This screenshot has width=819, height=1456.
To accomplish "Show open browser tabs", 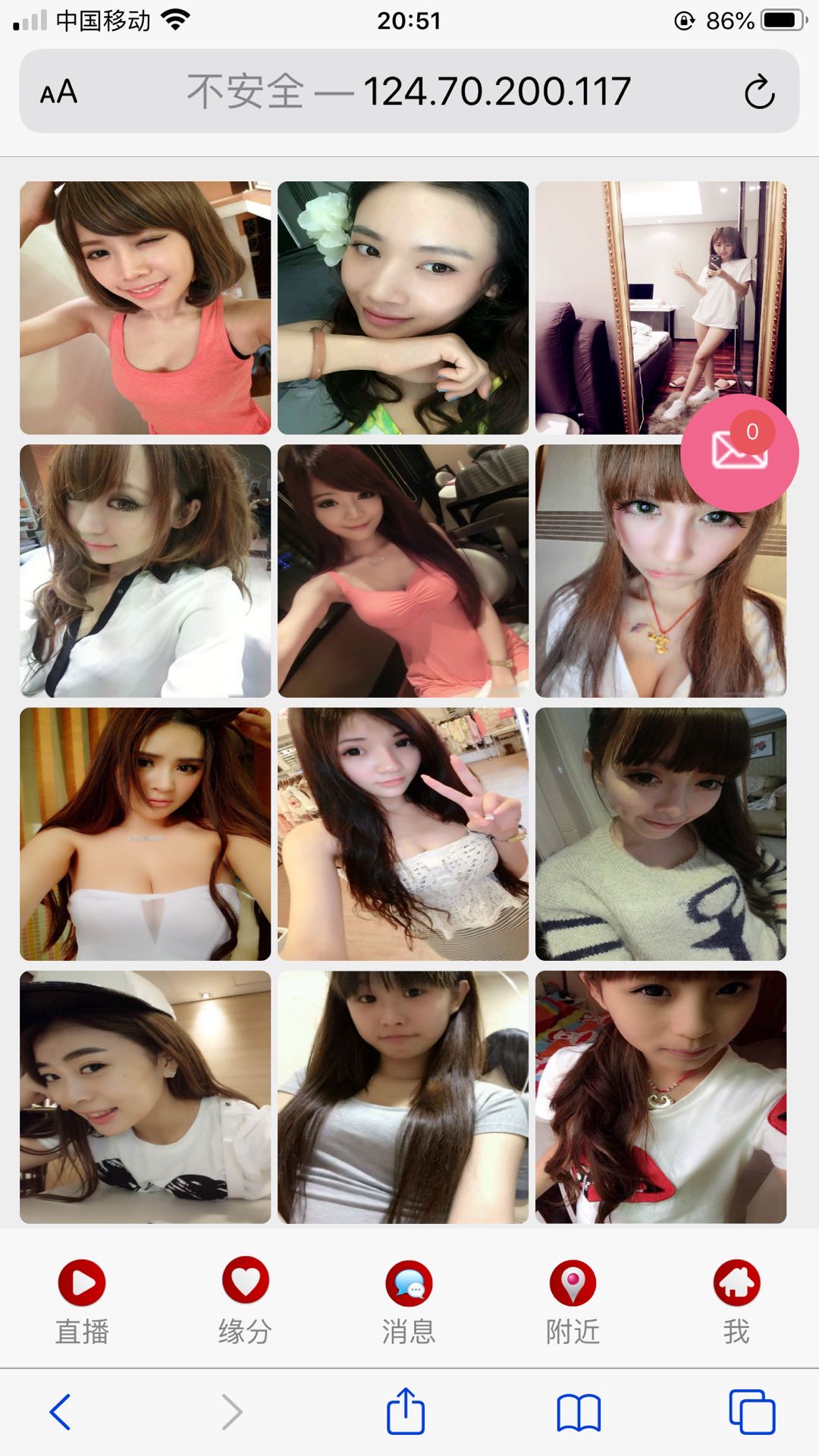I will pos(752,1412).
